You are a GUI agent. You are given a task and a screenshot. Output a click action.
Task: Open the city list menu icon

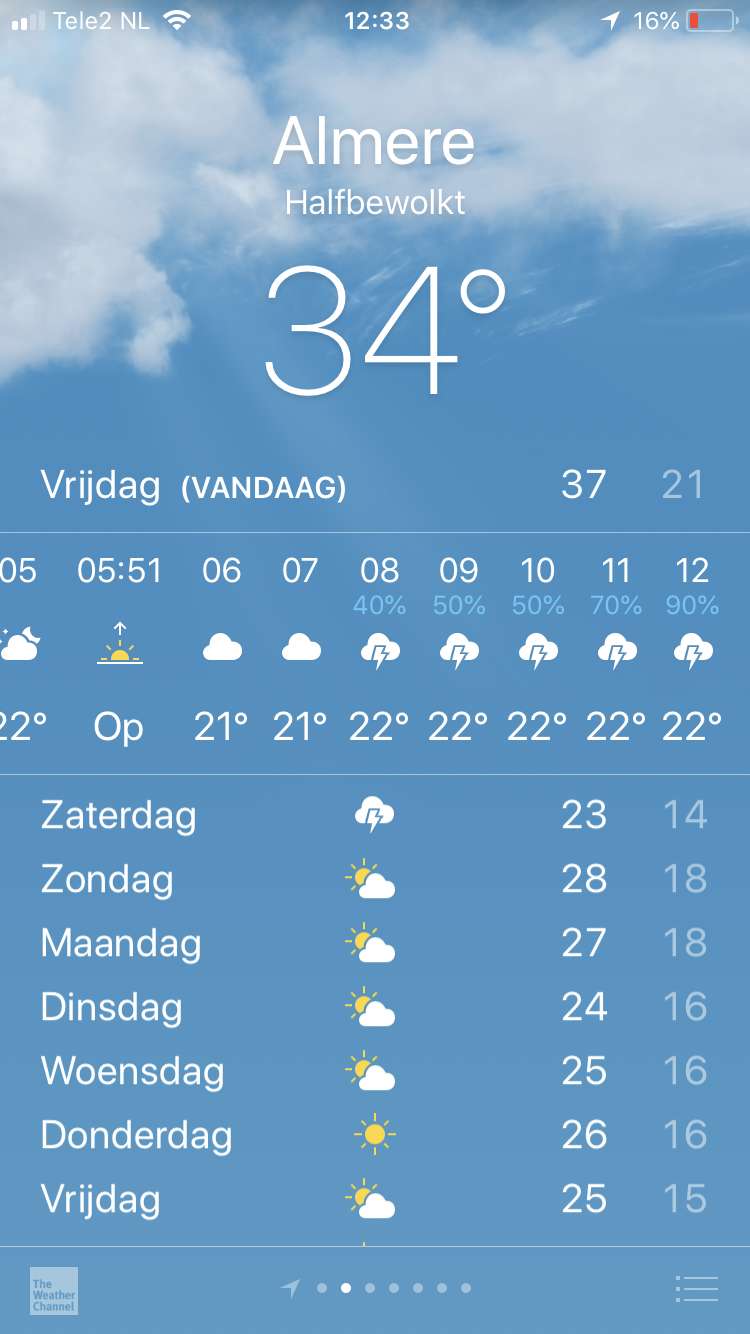697,1289
